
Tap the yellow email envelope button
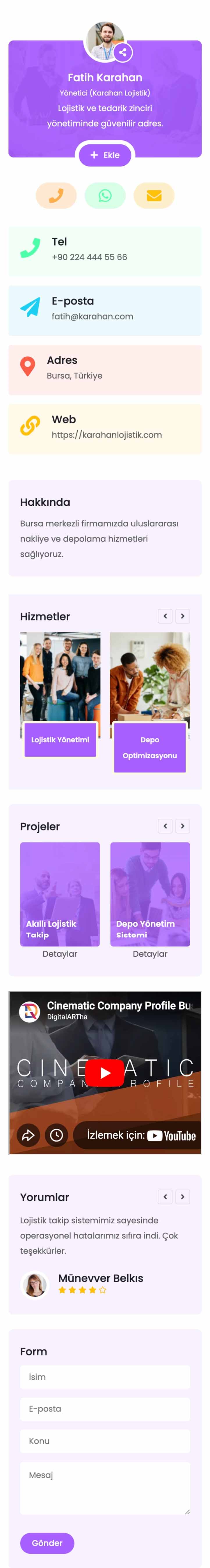(x=154, y=195)
